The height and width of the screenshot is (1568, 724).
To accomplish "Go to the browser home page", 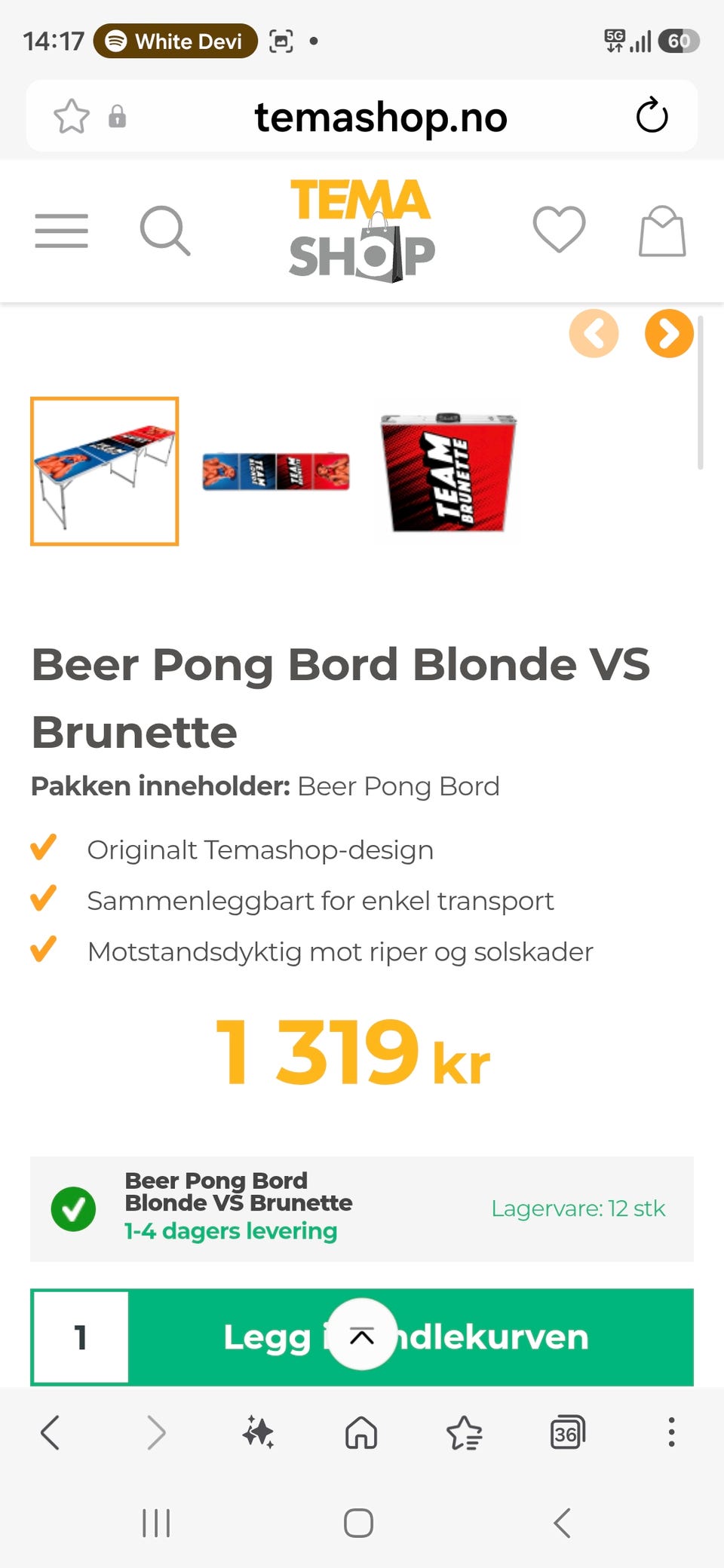I will click(x=361, y=1432).
